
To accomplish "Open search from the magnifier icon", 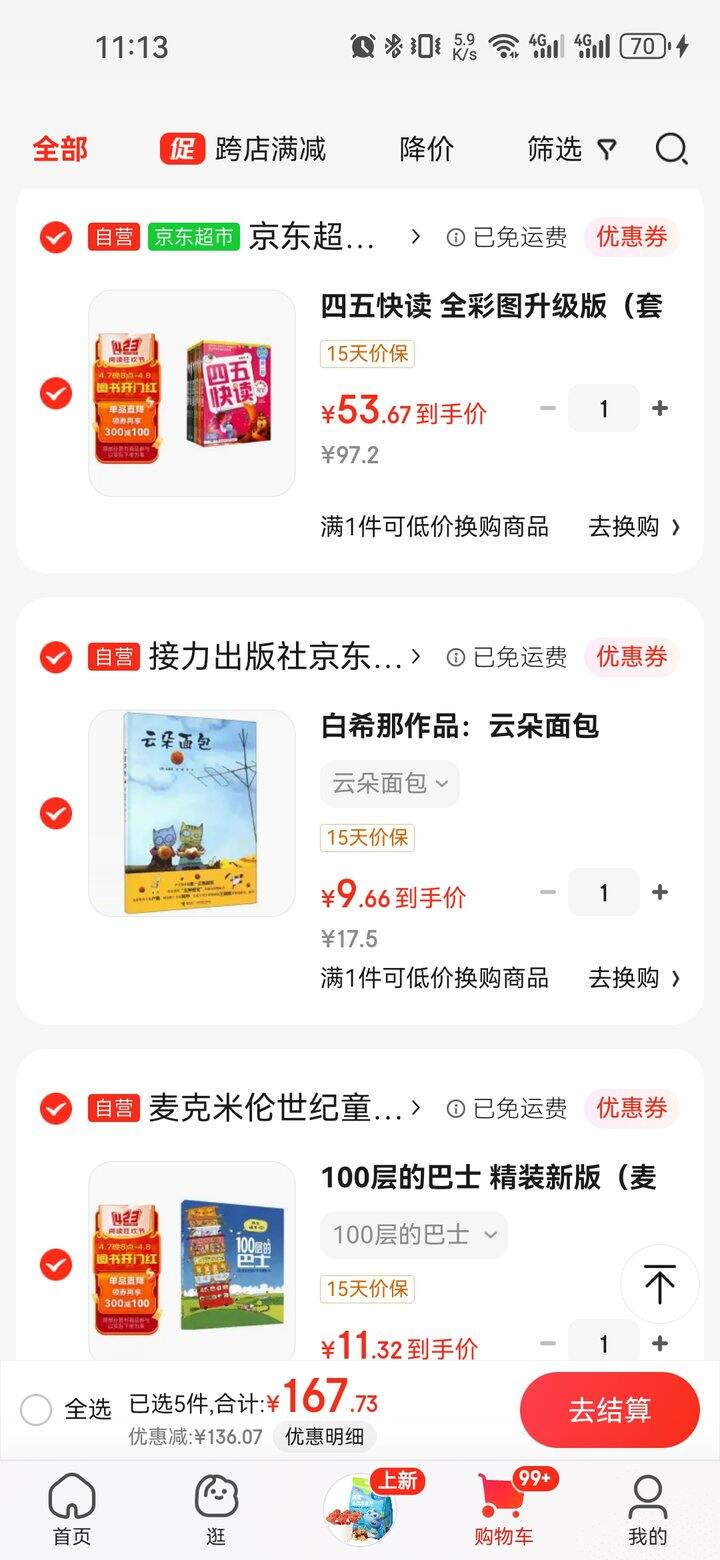I will pos(671,148).
